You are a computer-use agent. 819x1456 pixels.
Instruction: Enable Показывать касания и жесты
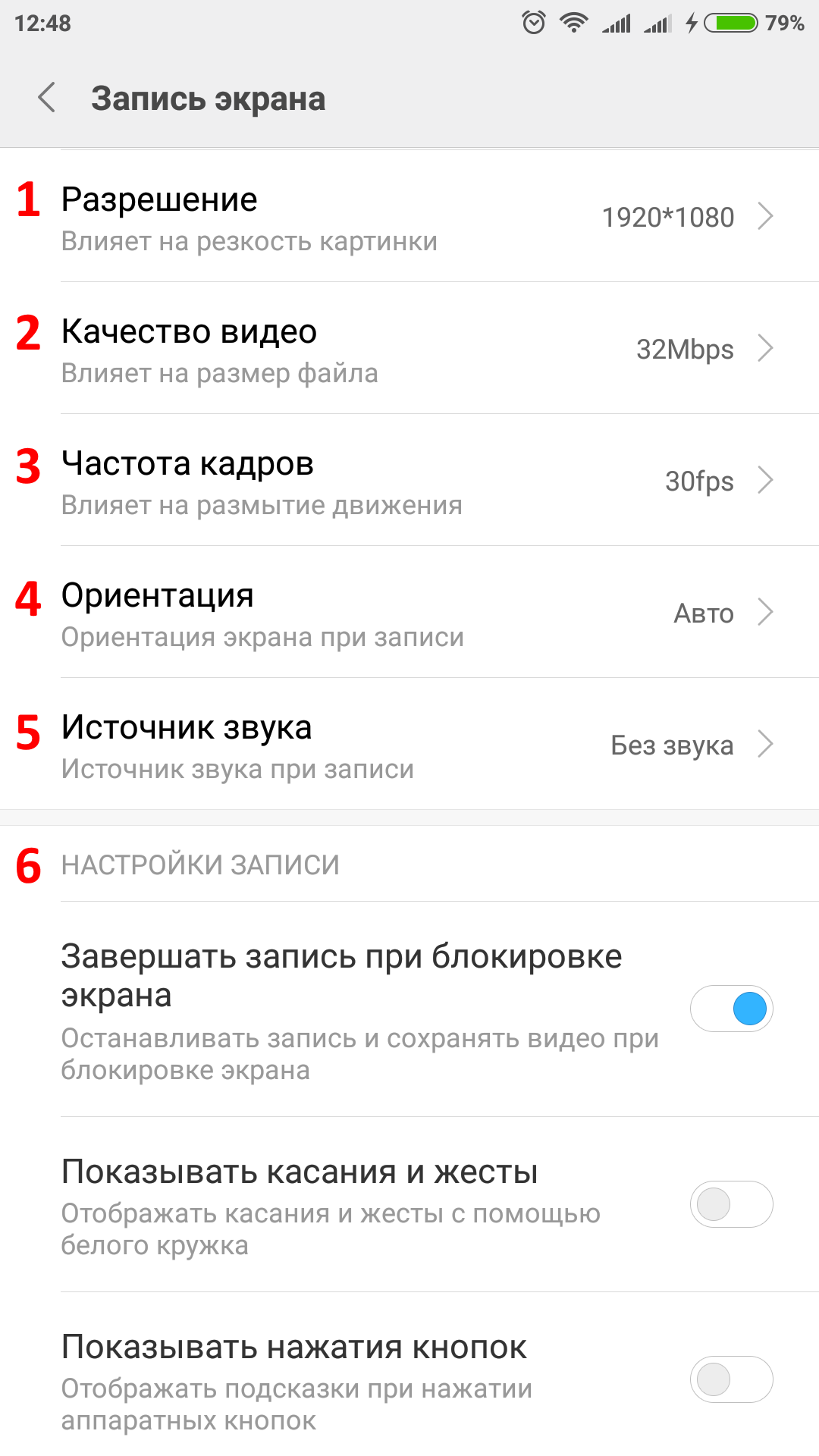tap(731, 1204)
